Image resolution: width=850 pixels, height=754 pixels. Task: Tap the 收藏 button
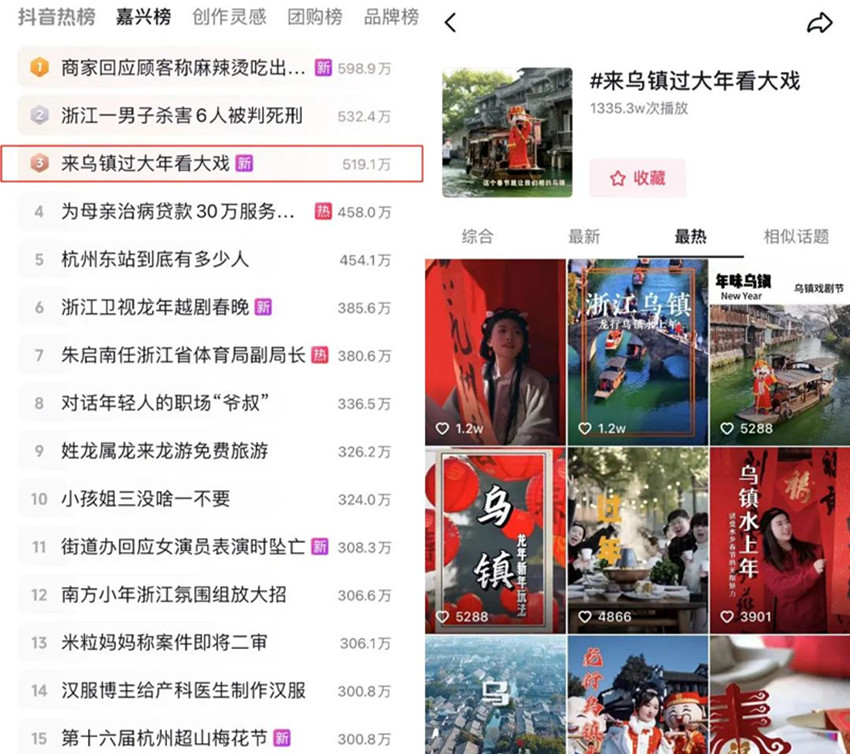tap(637, 178)
